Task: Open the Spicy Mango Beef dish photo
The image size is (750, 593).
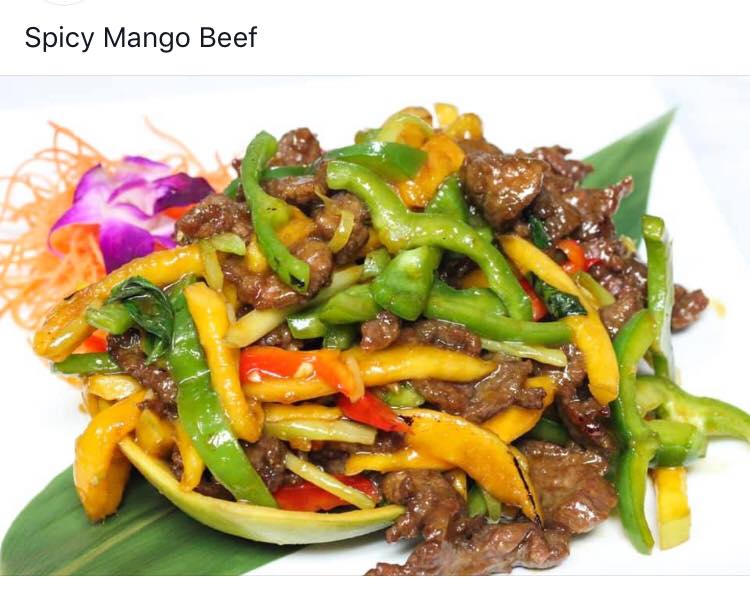Action: pyautogui.click(x=375, y=330)
